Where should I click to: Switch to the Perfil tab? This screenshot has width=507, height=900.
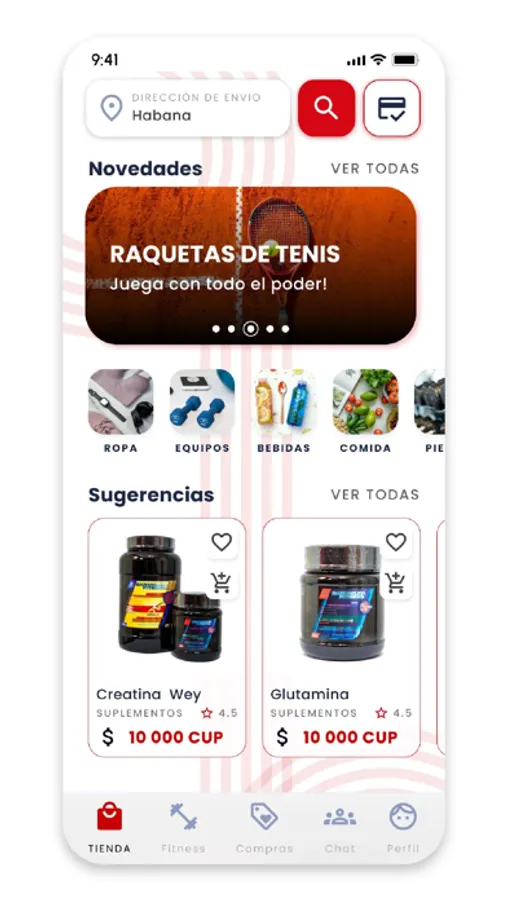coord(403,828)
